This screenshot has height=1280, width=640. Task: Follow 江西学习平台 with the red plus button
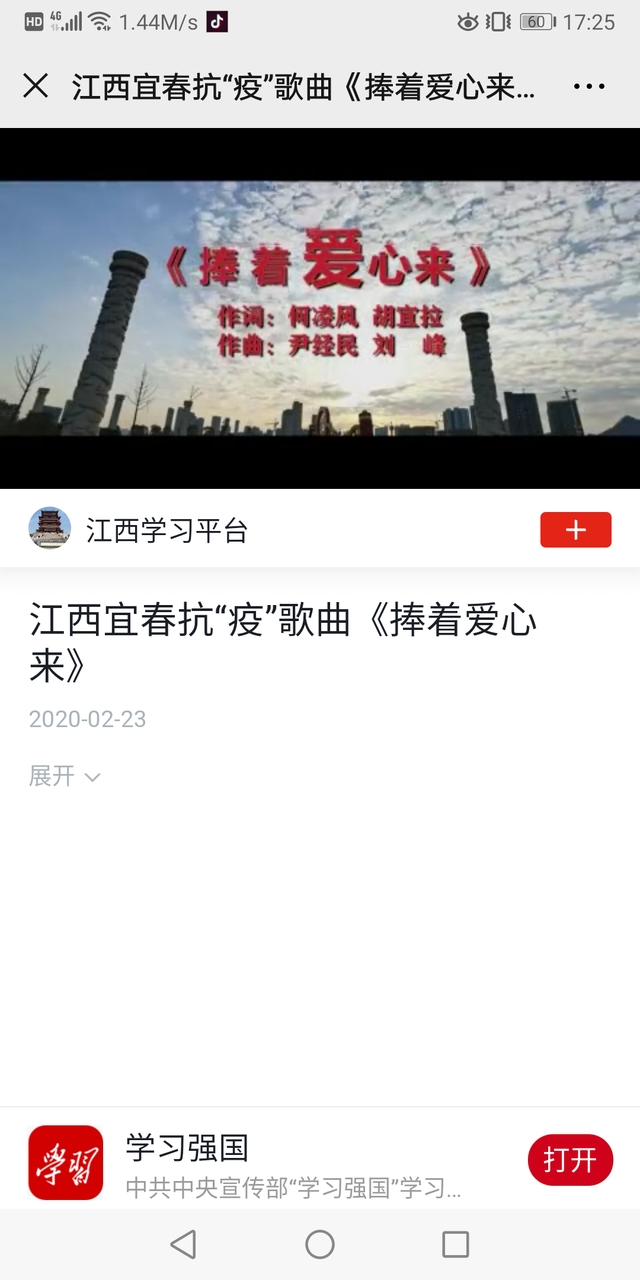[x=575, y=530]
